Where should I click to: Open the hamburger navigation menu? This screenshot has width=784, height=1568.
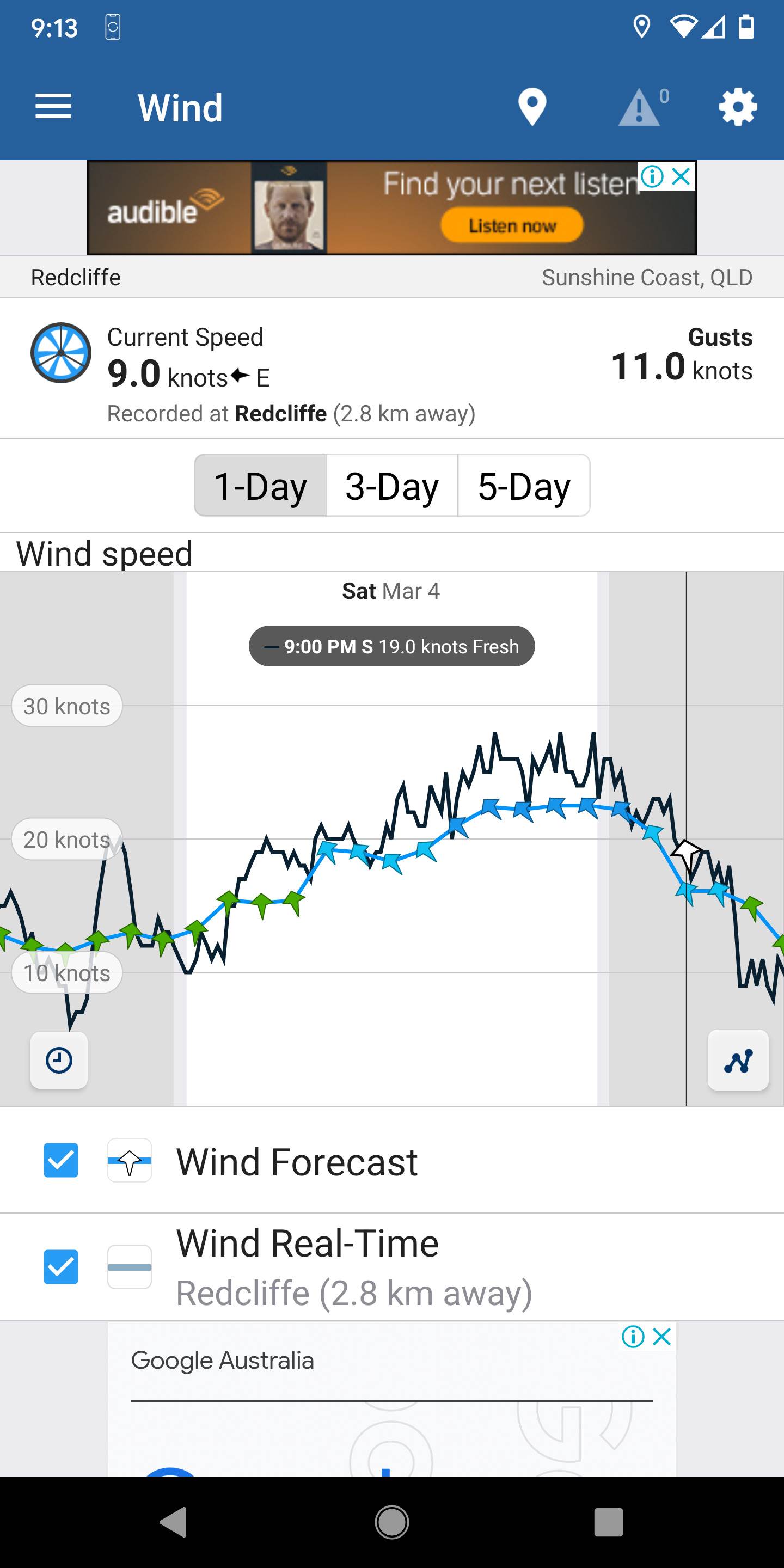click(53, 107)
